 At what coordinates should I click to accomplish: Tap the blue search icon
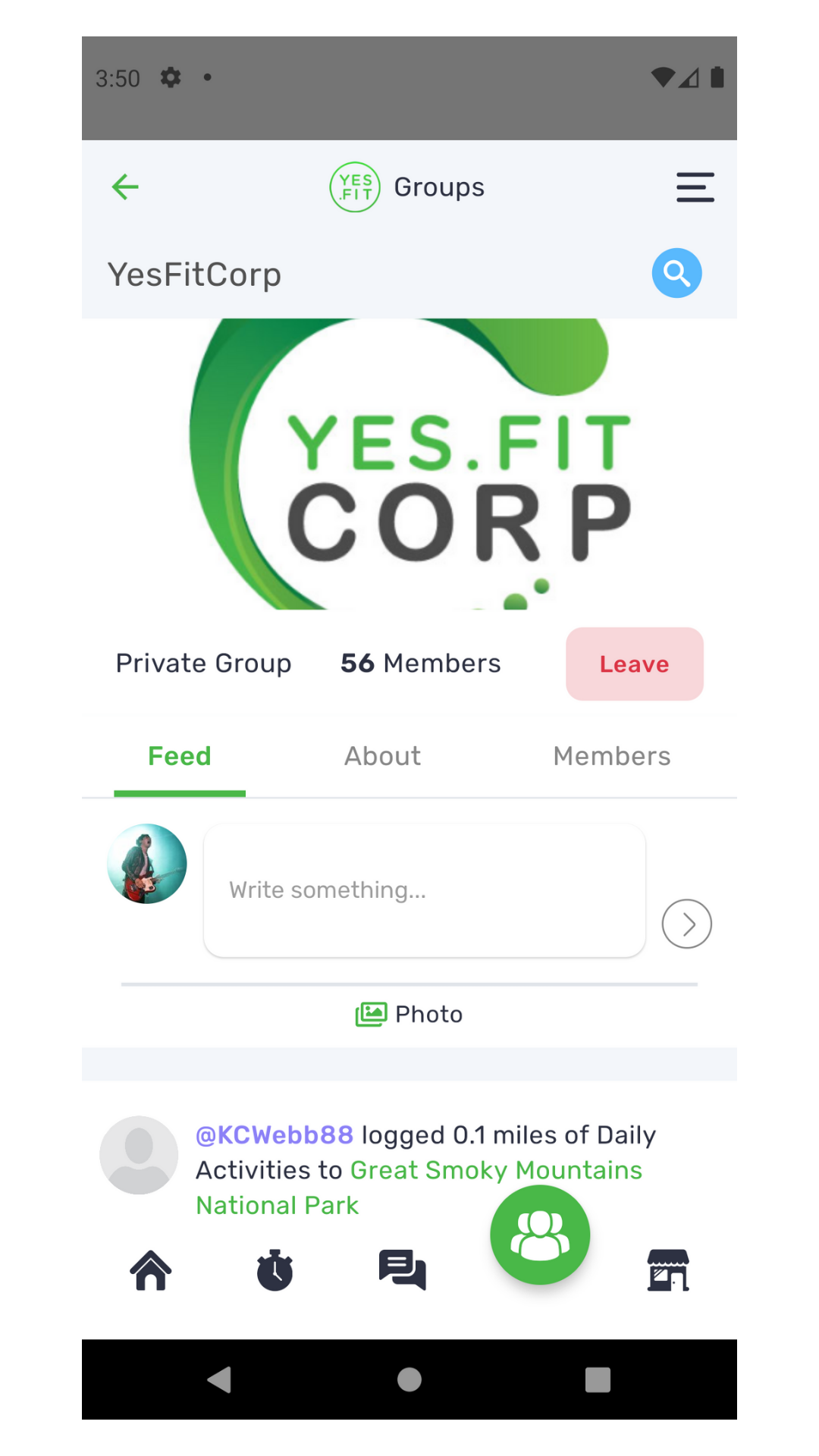click(x=676, y=273)
